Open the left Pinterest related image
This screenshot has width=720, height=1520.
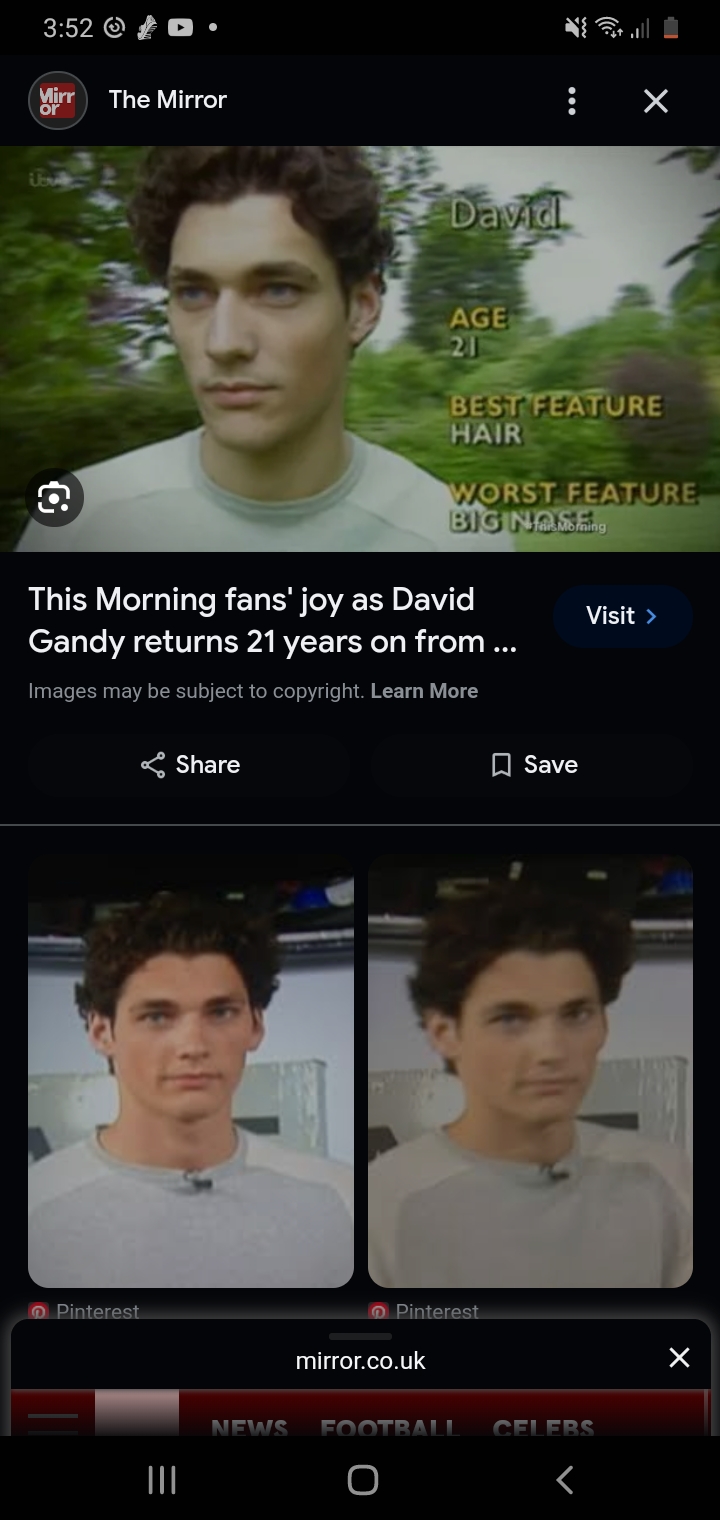[191, 1071]
